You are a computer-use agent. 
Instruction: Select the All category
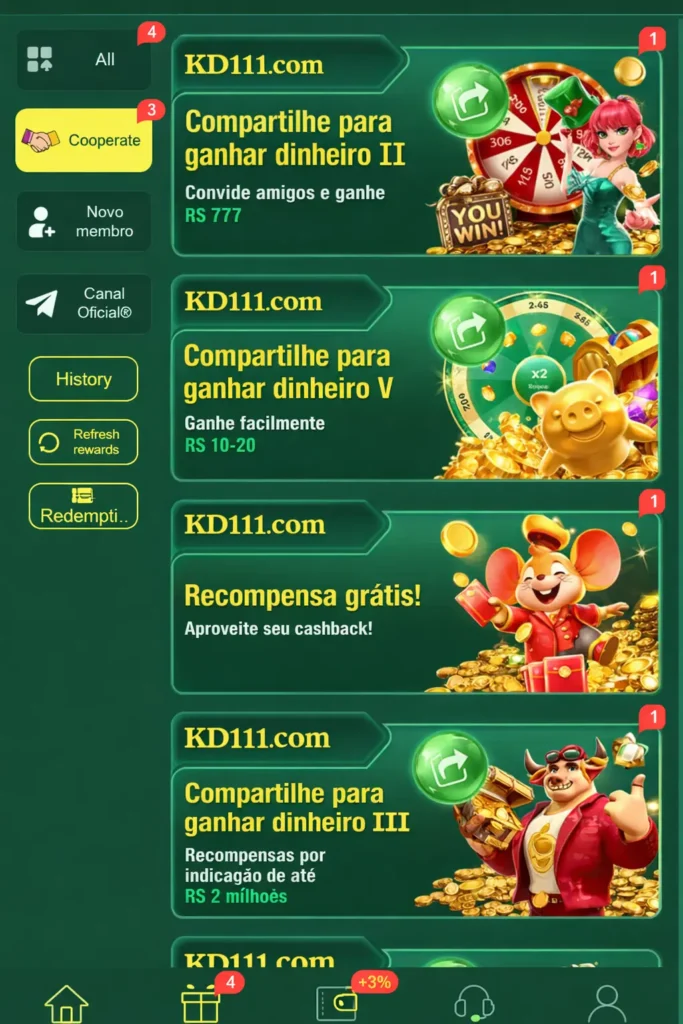coord(84,60)
